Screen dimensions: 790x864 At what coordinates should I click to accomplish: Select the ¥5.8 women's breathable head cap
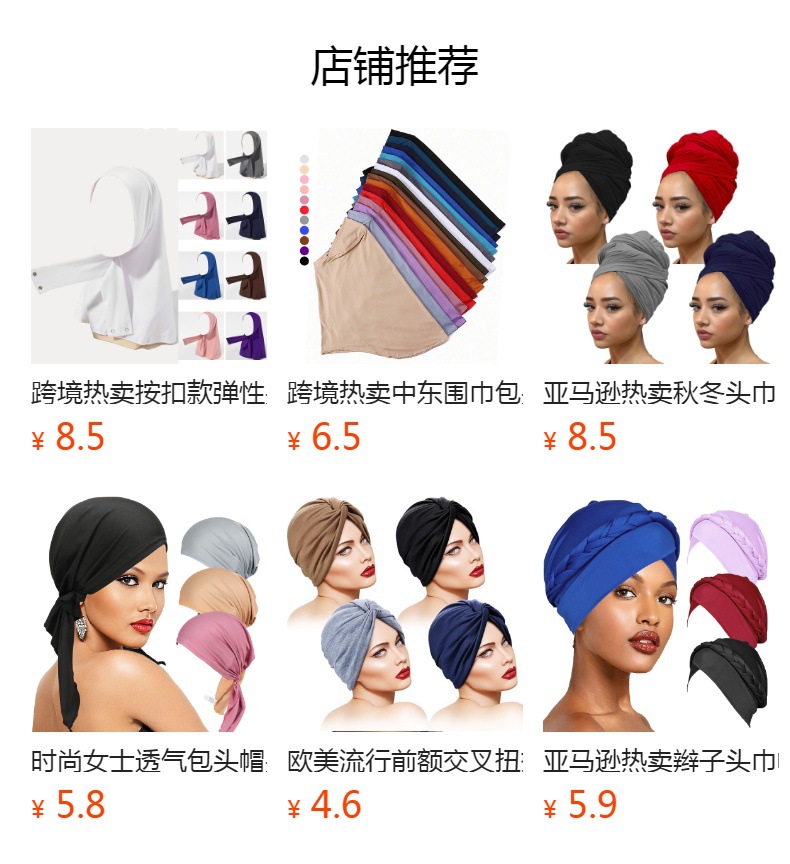click(149, 614)
